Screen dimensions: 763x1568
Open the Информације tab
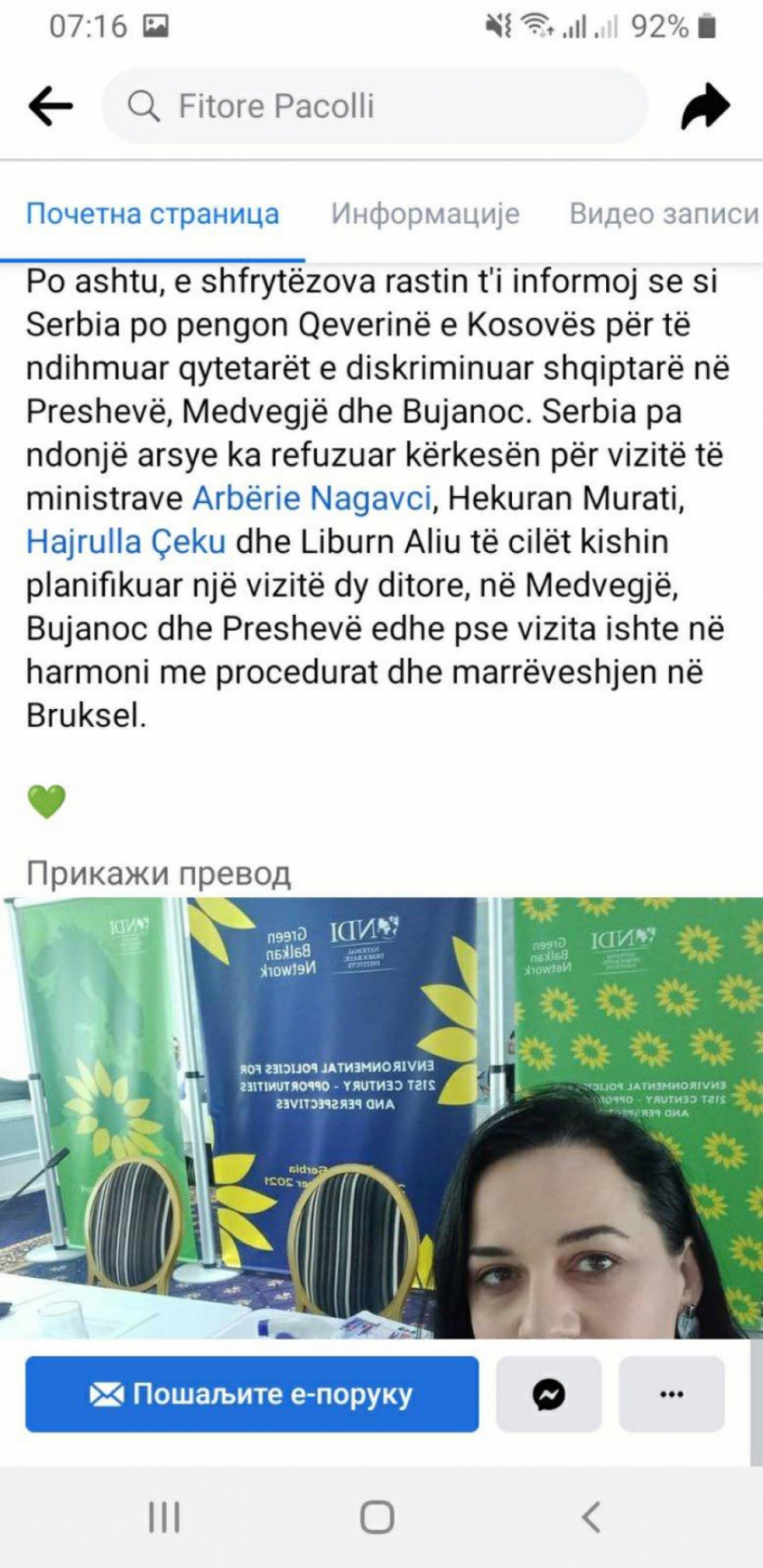[x=425, y=214]
